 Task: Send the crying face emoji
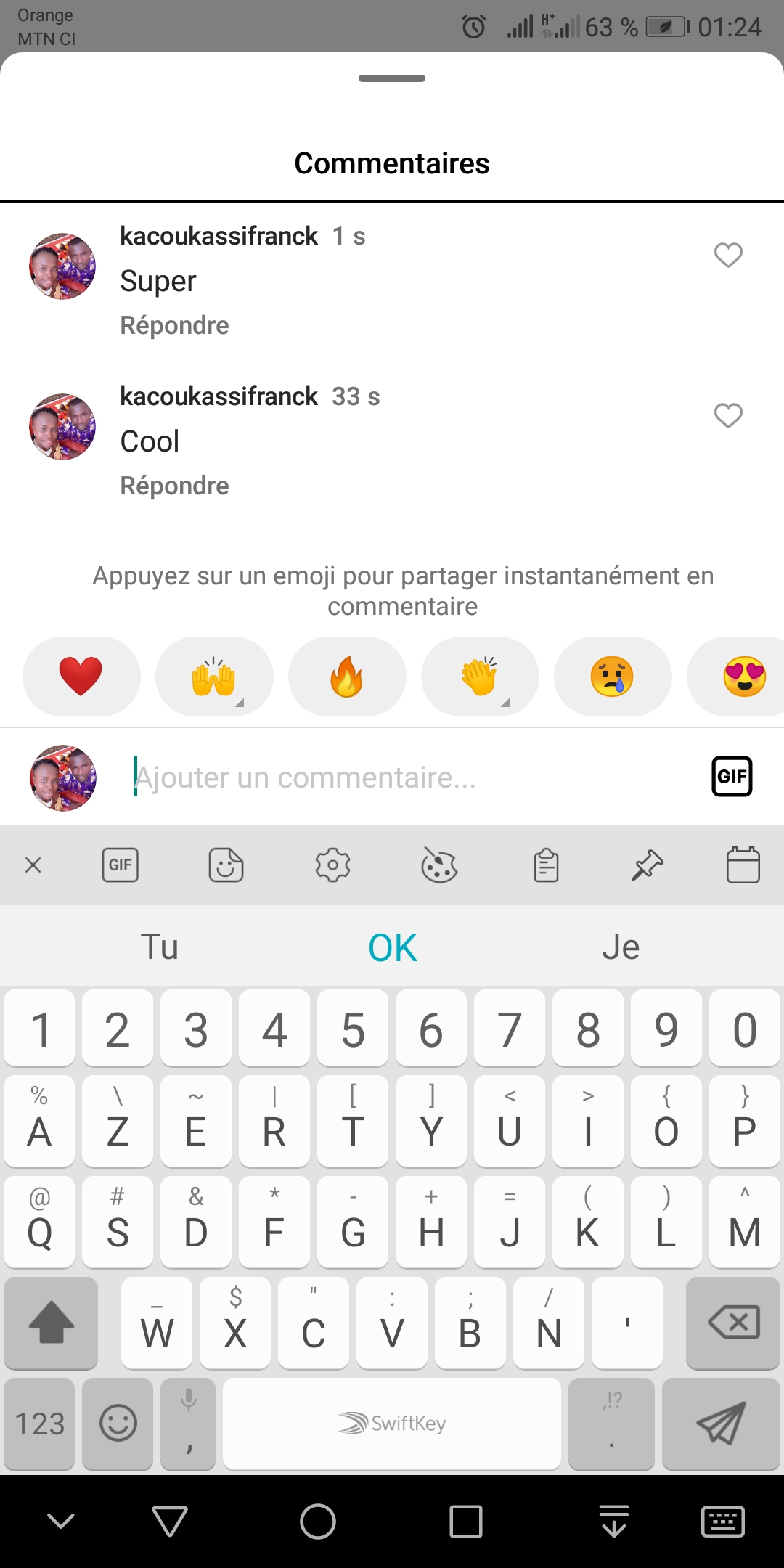613,677
